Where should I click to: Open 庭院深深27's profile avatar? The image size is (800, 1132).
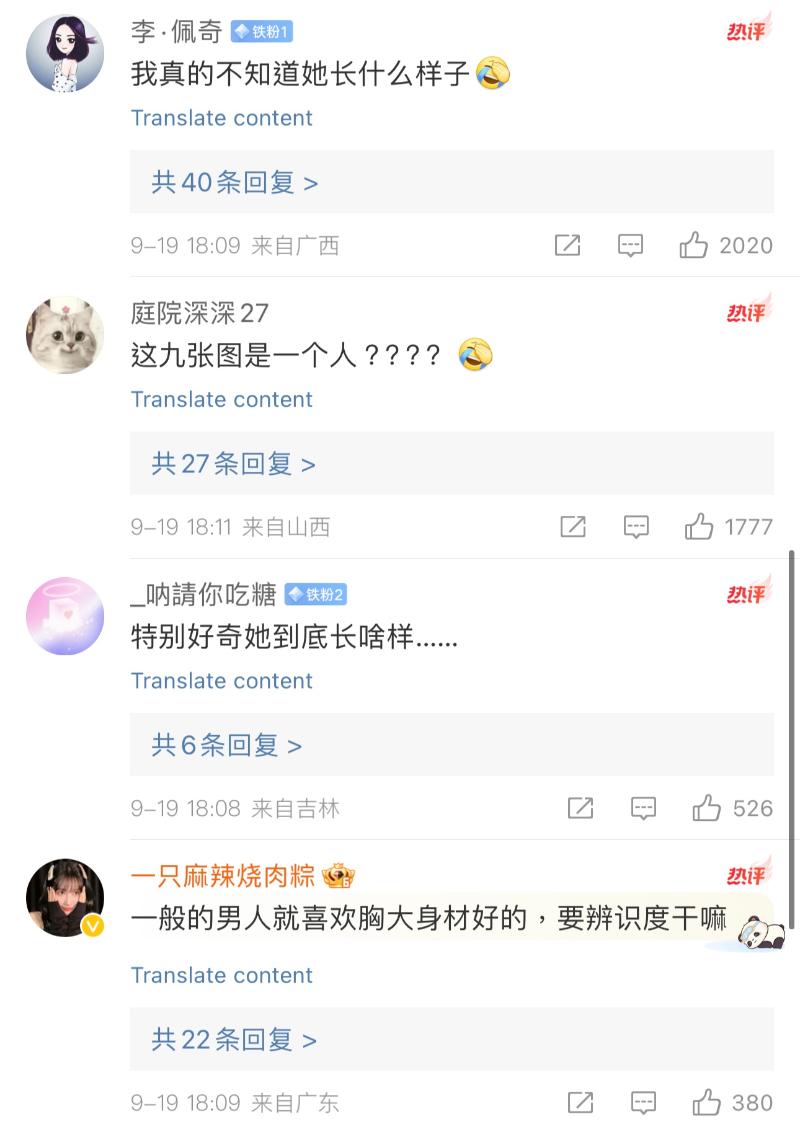pos(65,335)
